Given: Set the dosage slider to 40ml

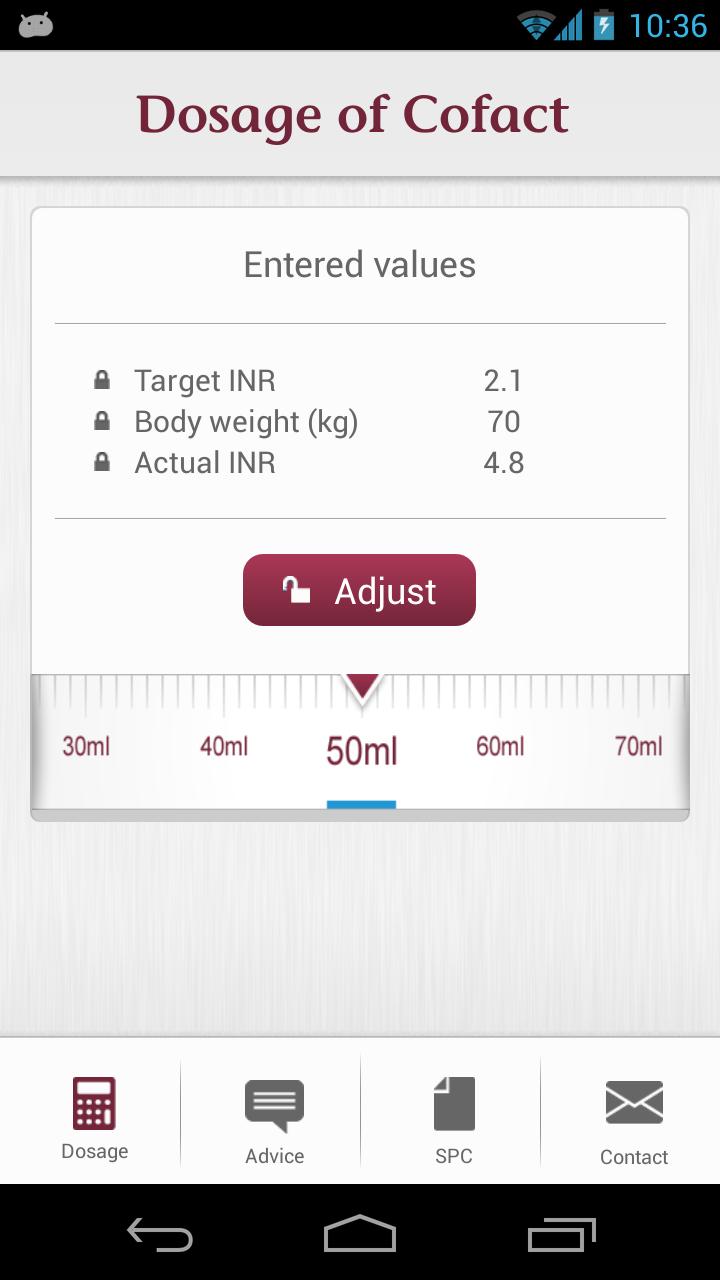Looking at the screenshot, I should [x=222, y=745].
